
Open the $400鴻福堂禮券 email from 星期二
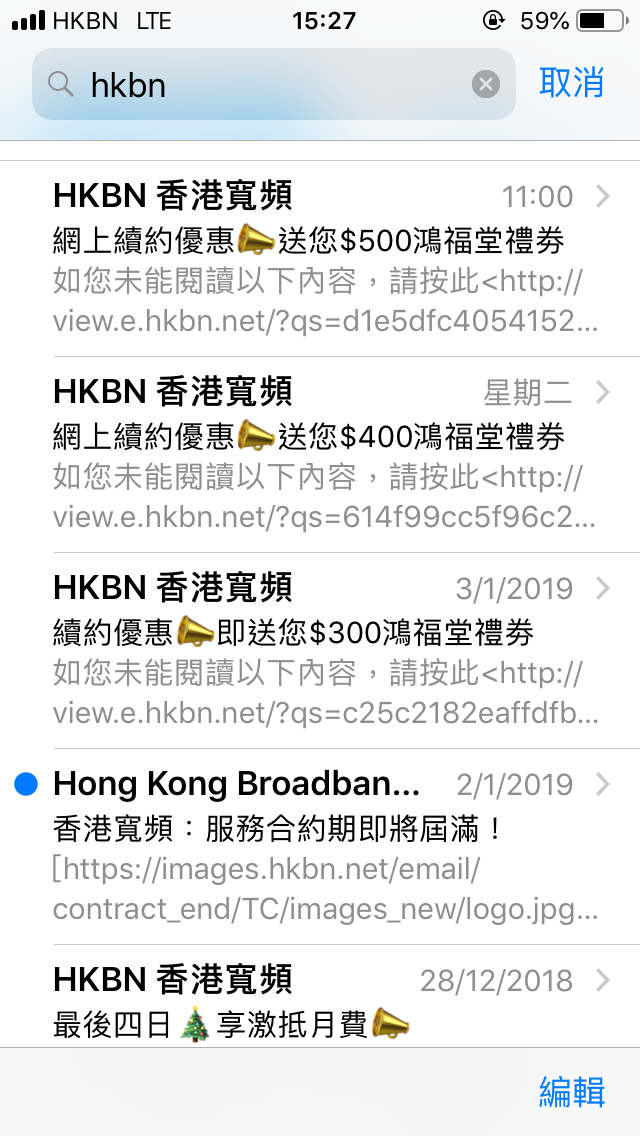coord(320,454)
